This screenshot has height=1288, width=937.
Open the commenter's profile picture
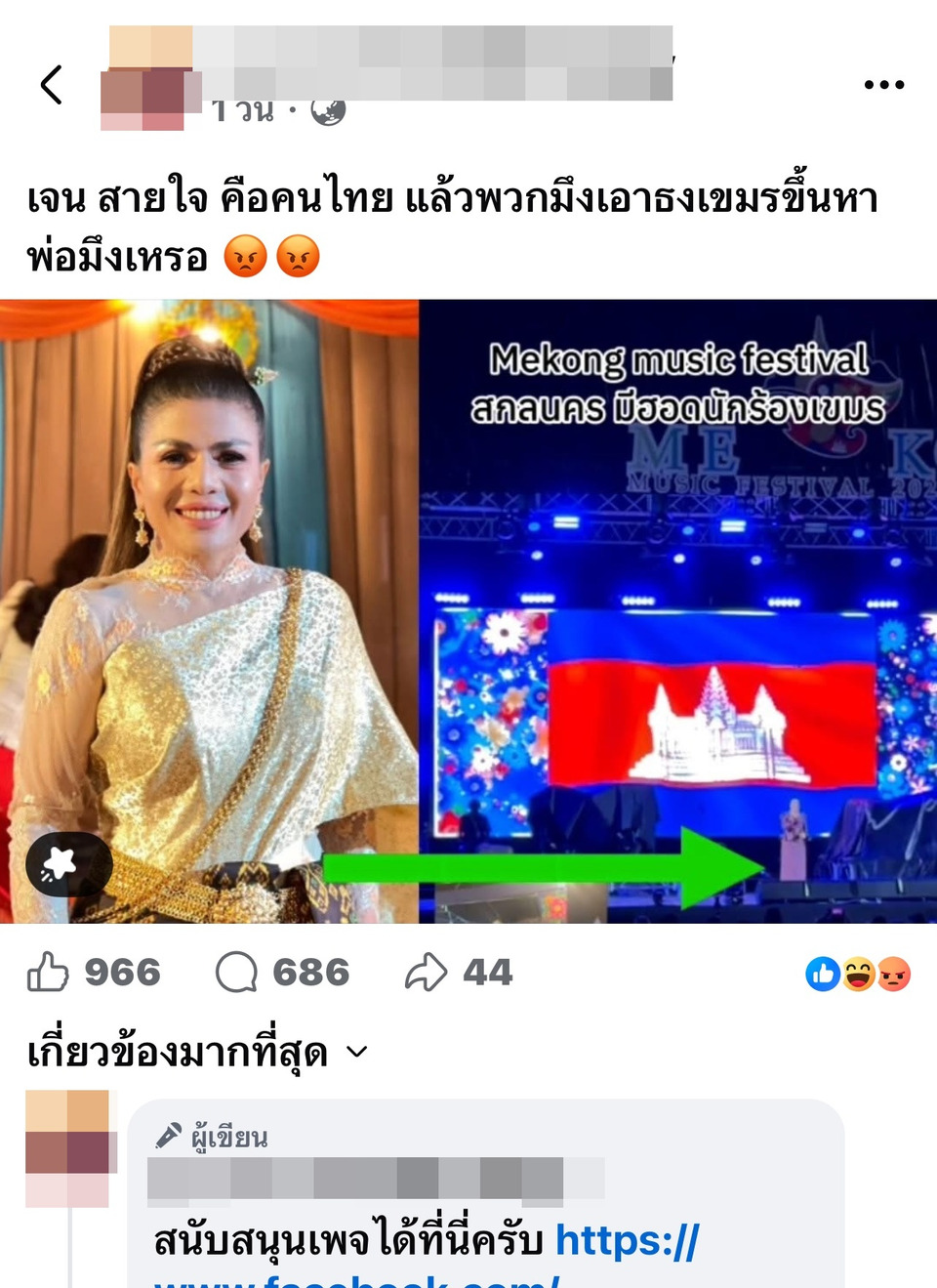click(68, 1148)
